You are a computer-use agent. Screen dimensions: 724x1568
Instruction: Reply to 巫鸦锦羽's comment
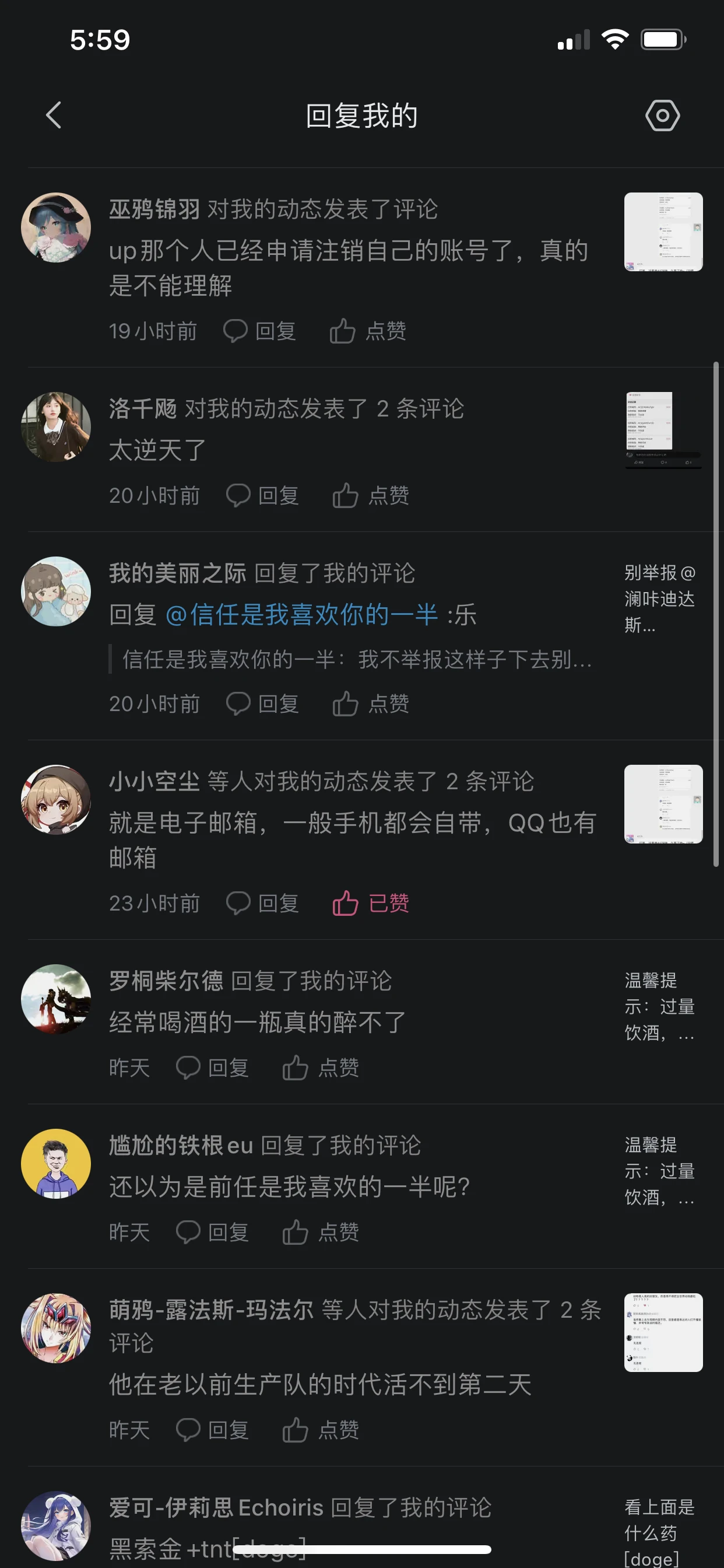[260, 331]
